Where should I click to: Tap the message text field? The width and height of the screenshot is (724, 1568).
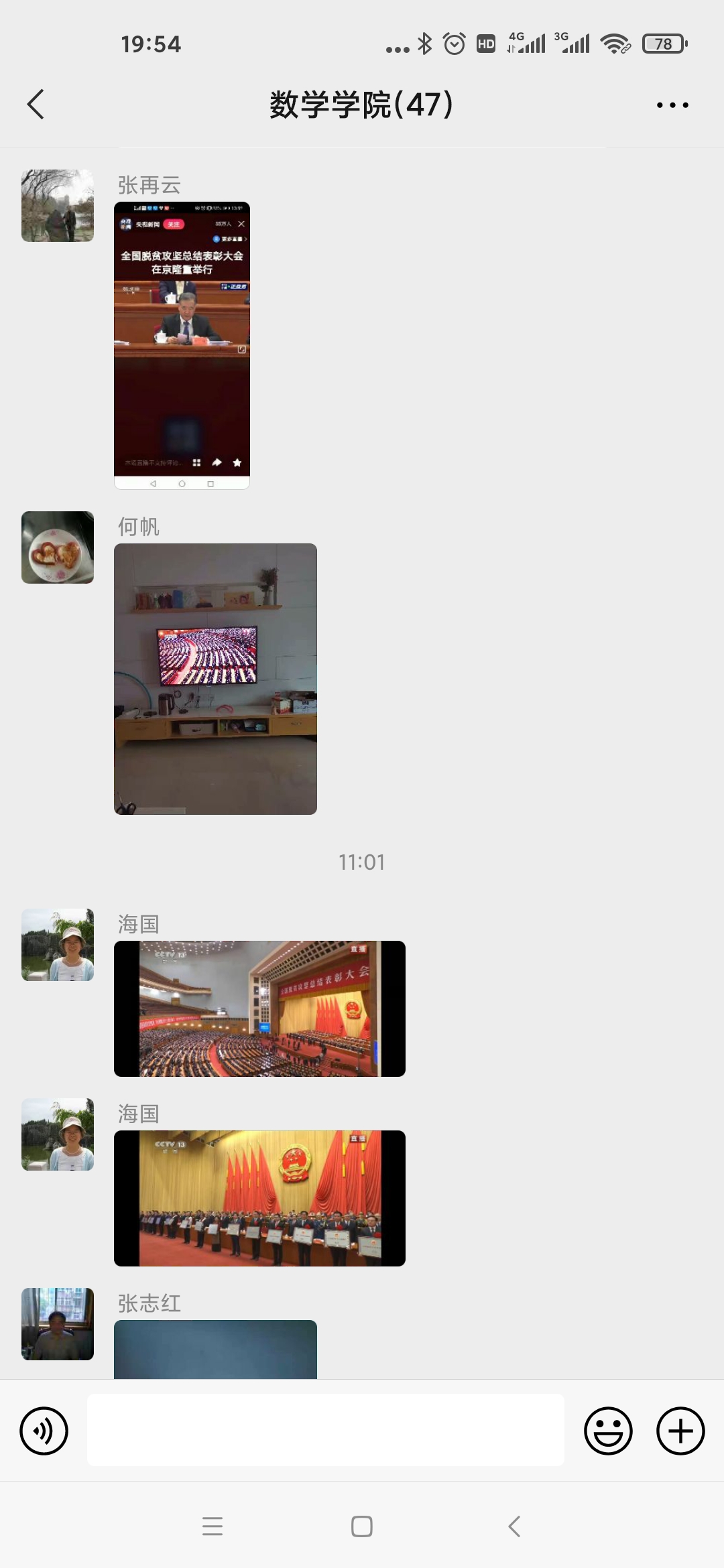click(x=325, y=1431)
